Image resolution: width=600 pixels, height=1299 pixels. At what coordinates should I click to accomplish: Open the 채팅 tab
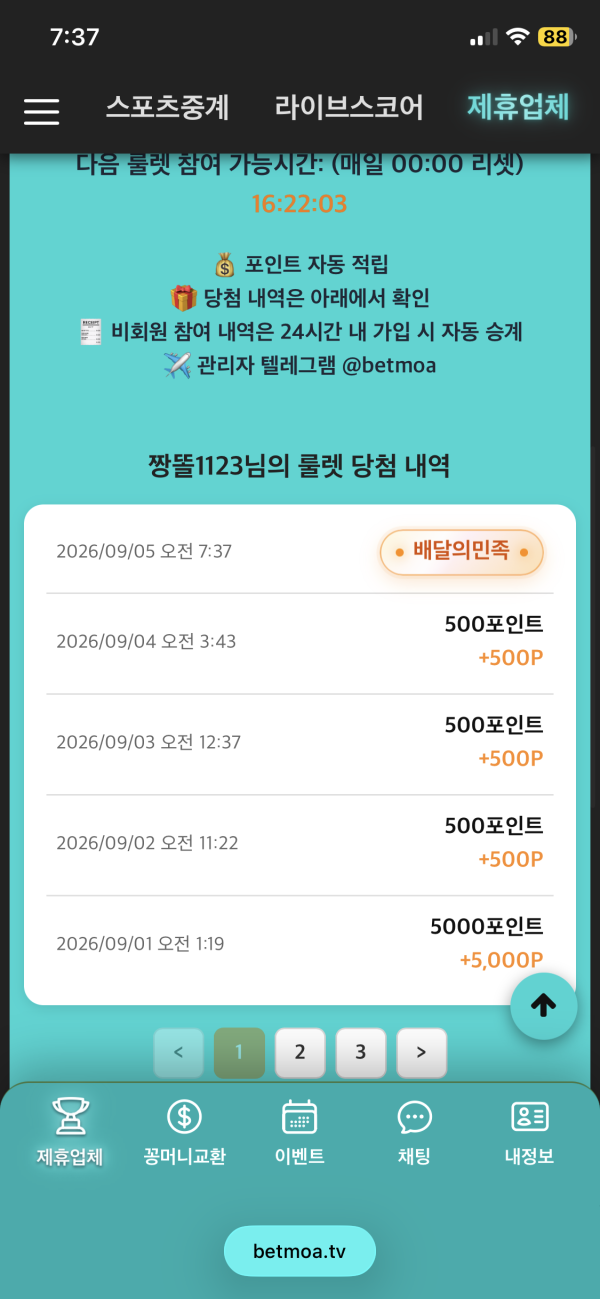pos(414,1132)
